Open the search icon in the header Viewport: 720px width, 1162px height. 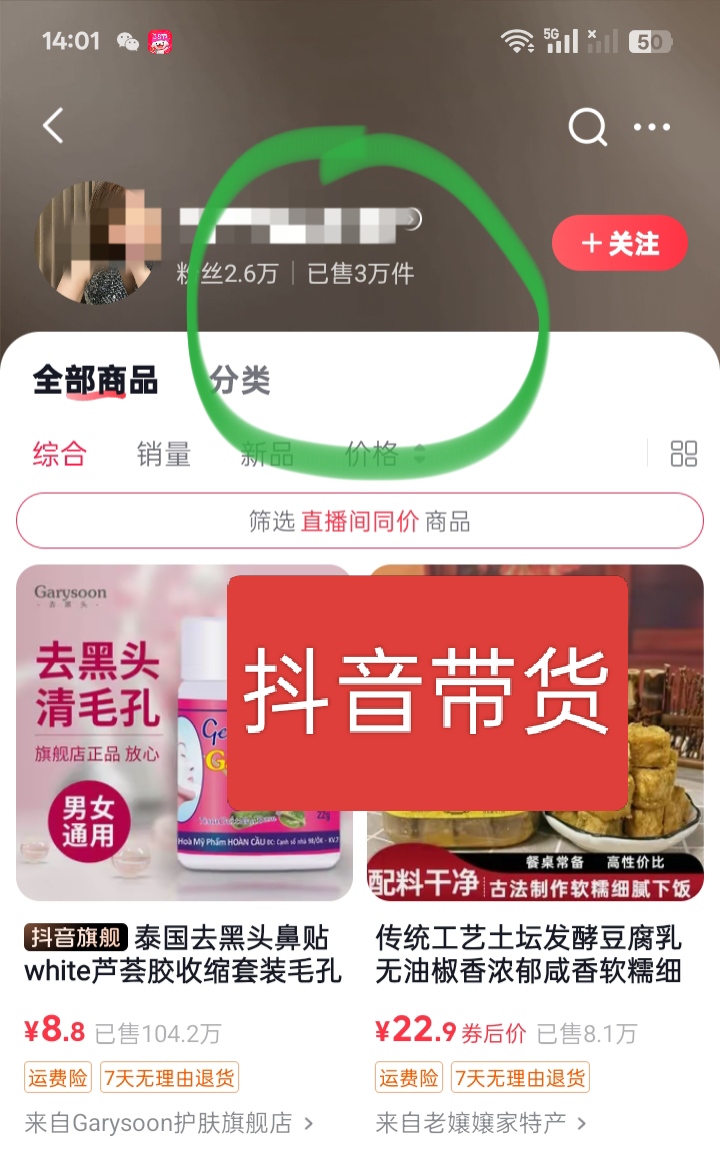(588, 127)
